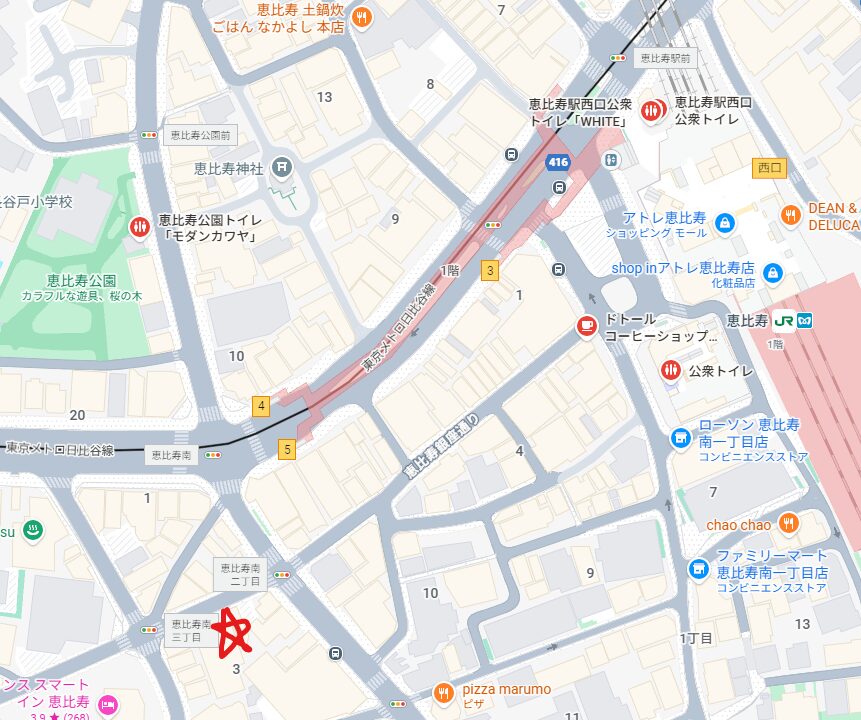
Task: Select the pizza marumo restaurant marker
Action: click(445, 692)
